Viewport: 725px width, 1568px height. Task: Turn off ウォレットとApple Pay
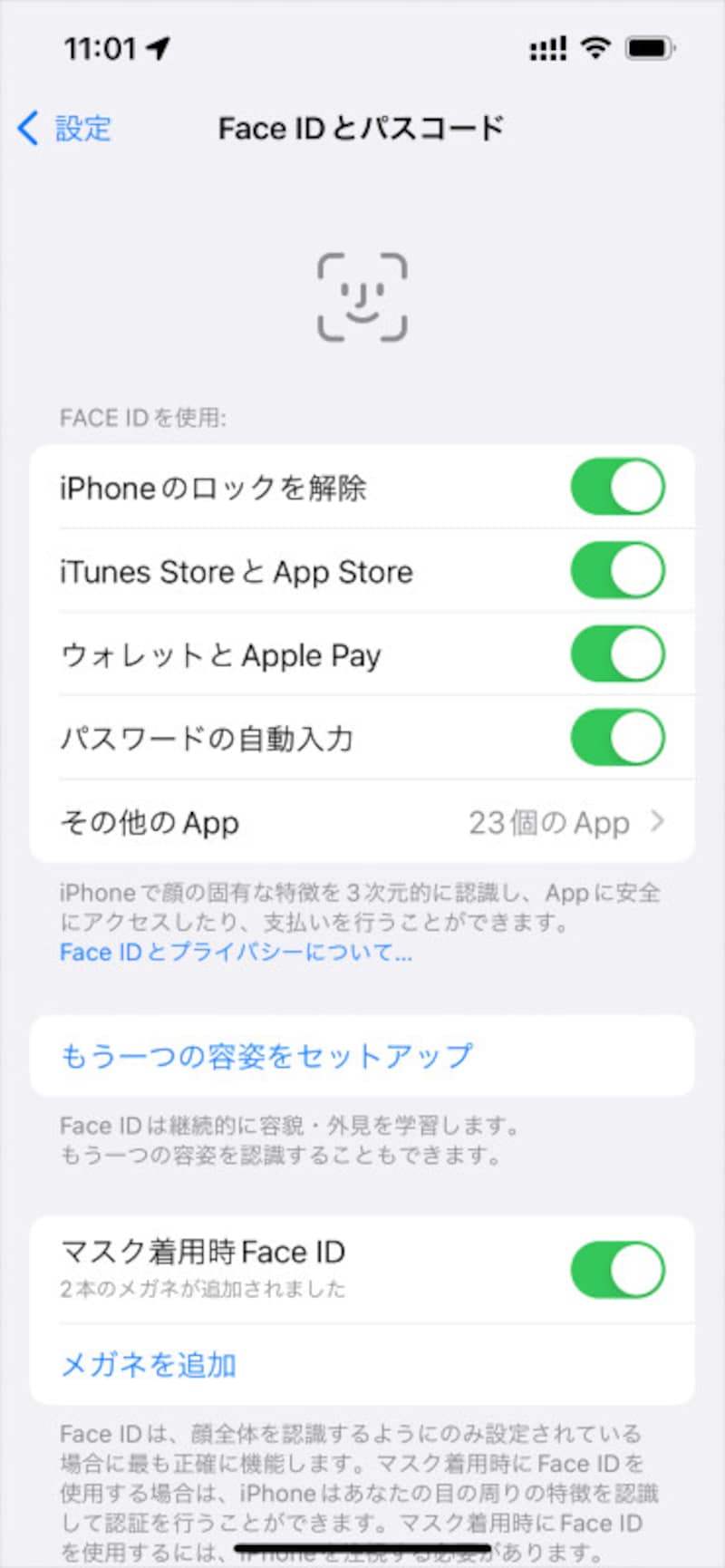617,653
